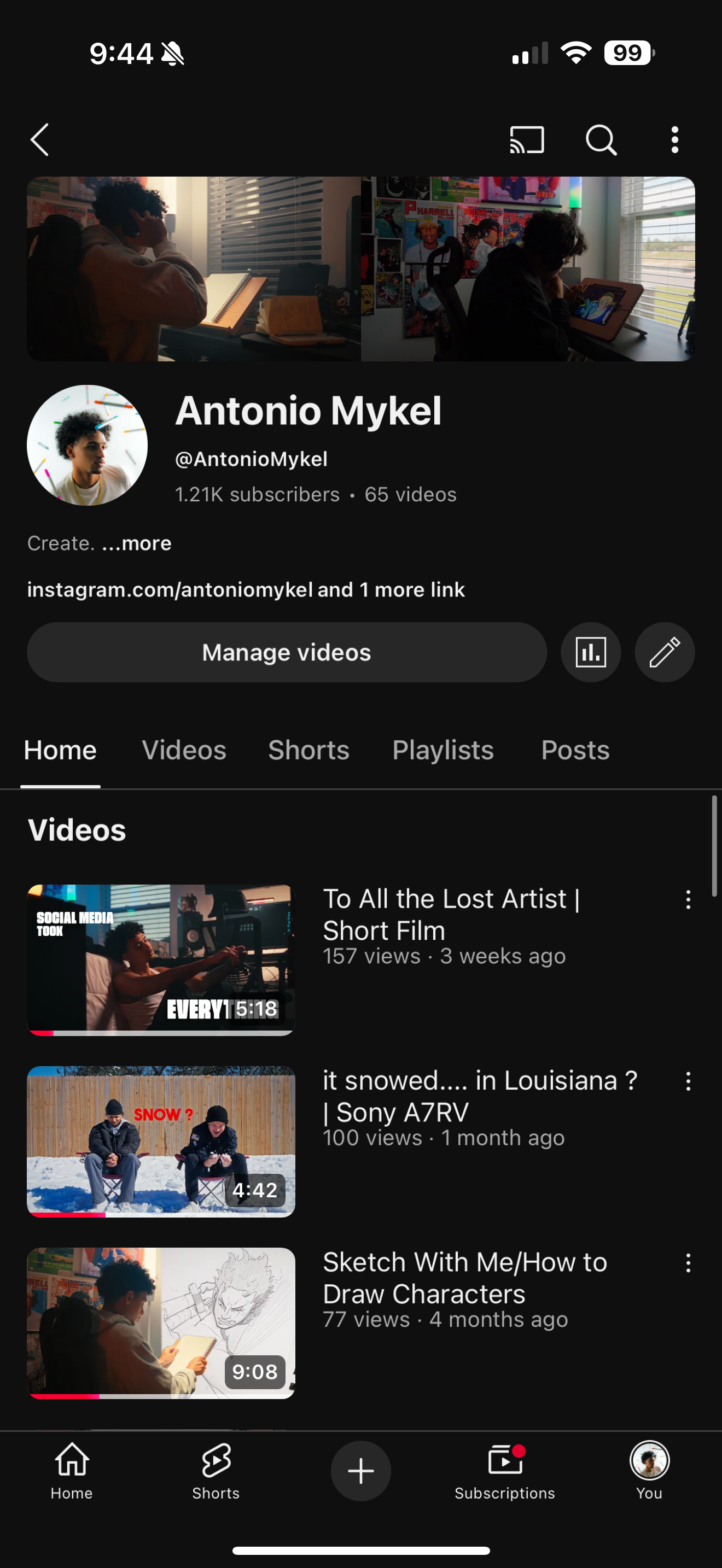Edit channel with the pencil icon
The width and height of the screenshot is (722, 1568).
tap(664, 653)
